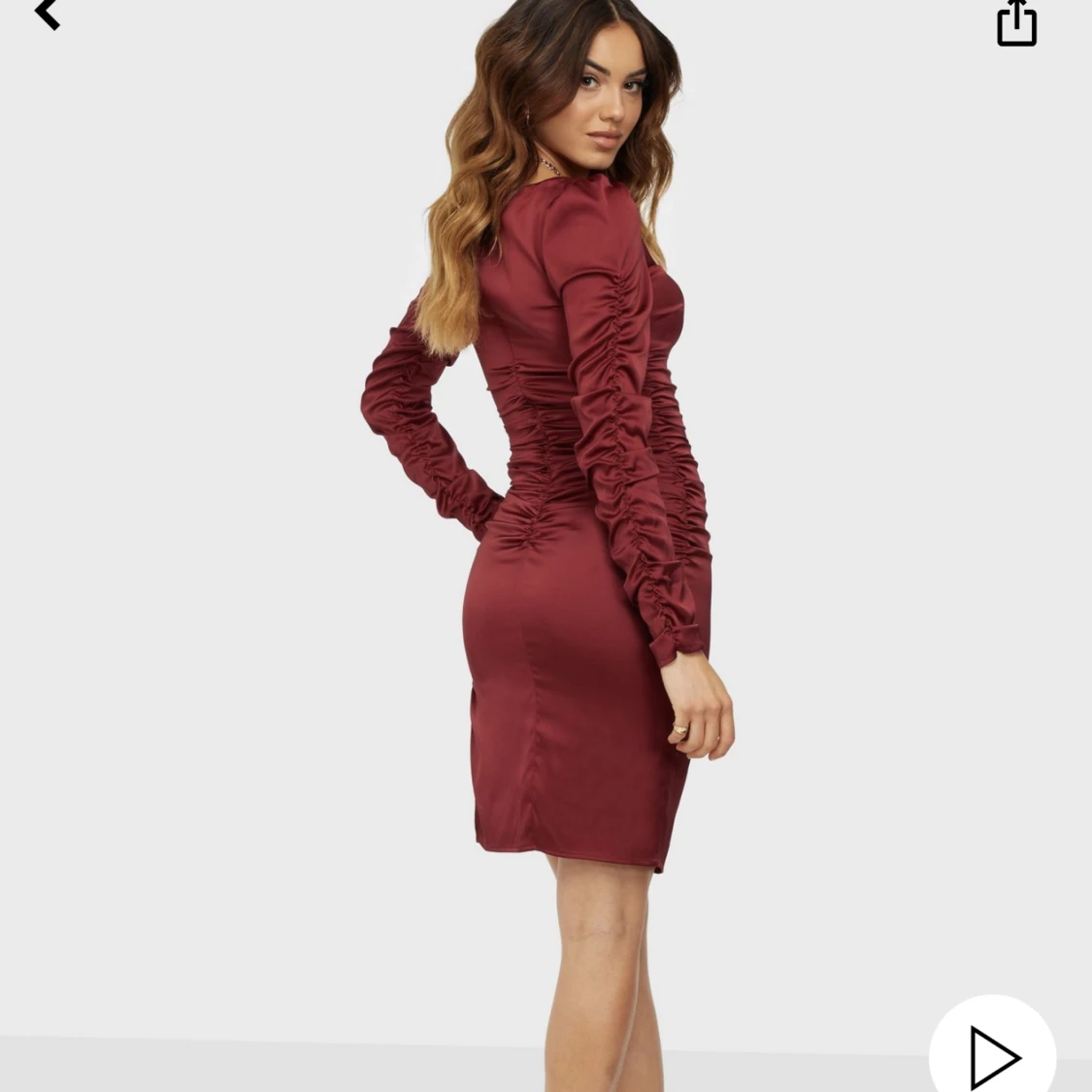
Task: Share this product
Action: pyautogui.click(x=1016, y=23)
